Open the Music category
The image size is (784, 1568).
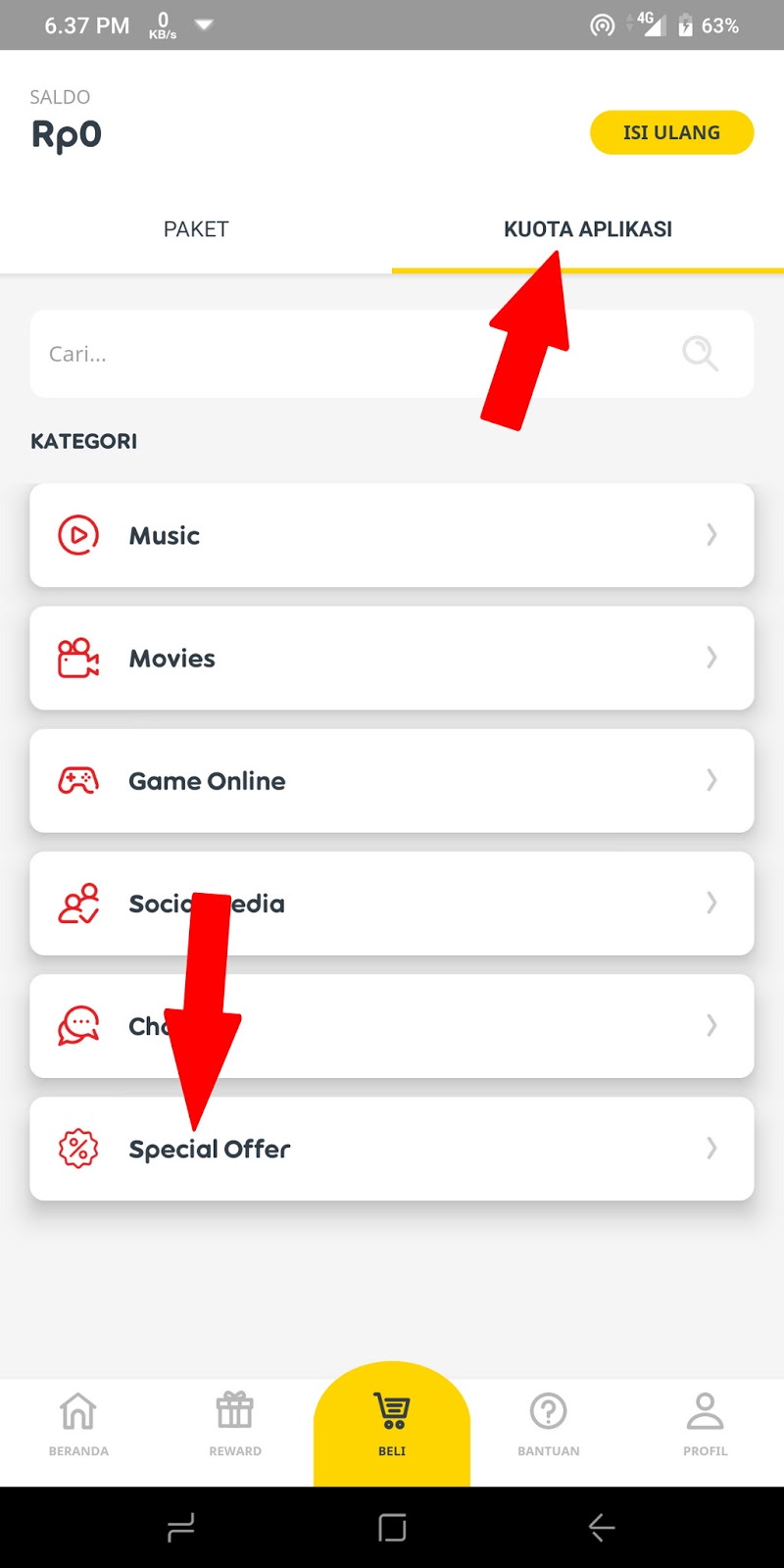(x=392, y=535)
